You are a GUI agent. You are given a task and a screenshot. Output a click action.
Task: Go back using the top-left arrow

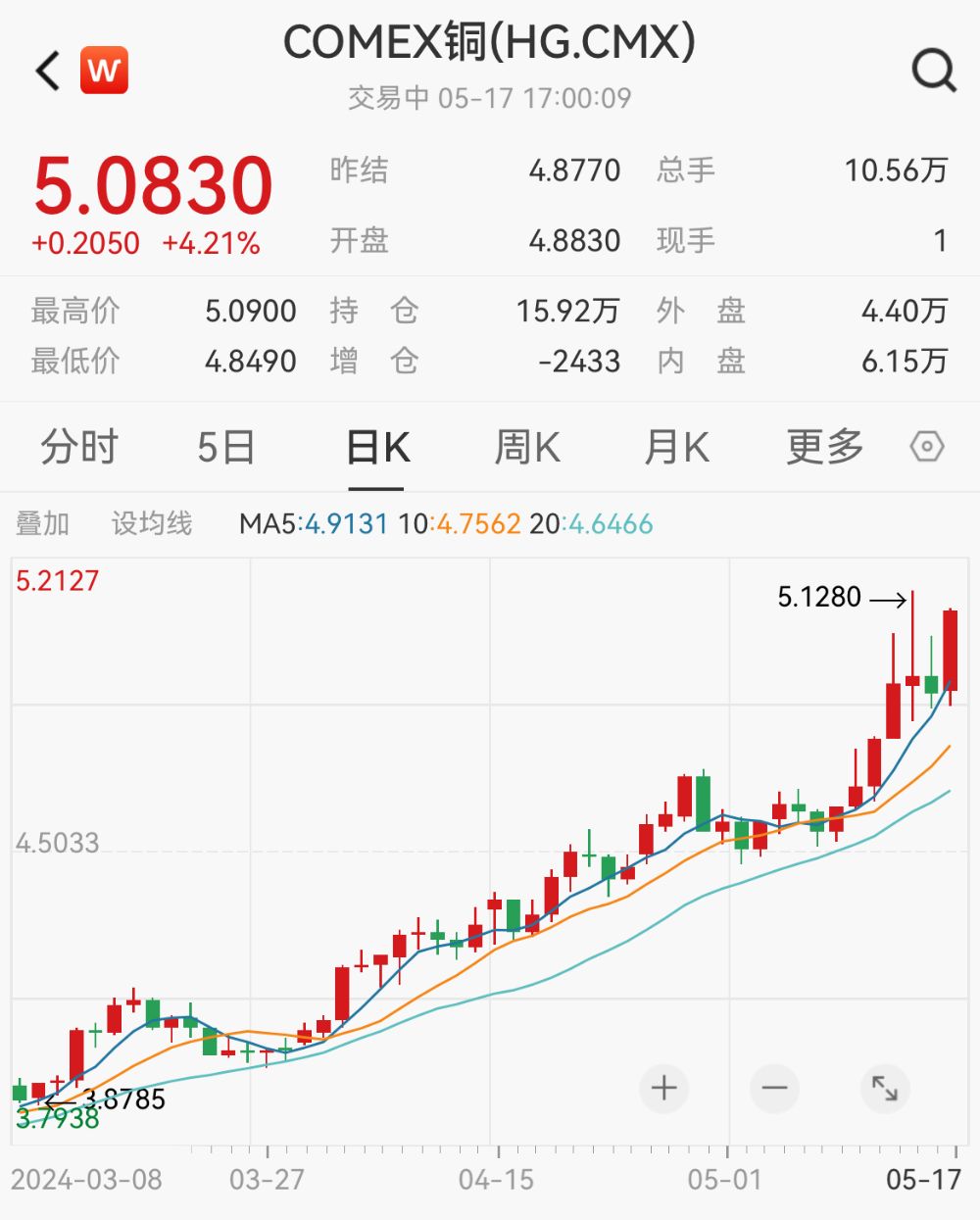48,71
